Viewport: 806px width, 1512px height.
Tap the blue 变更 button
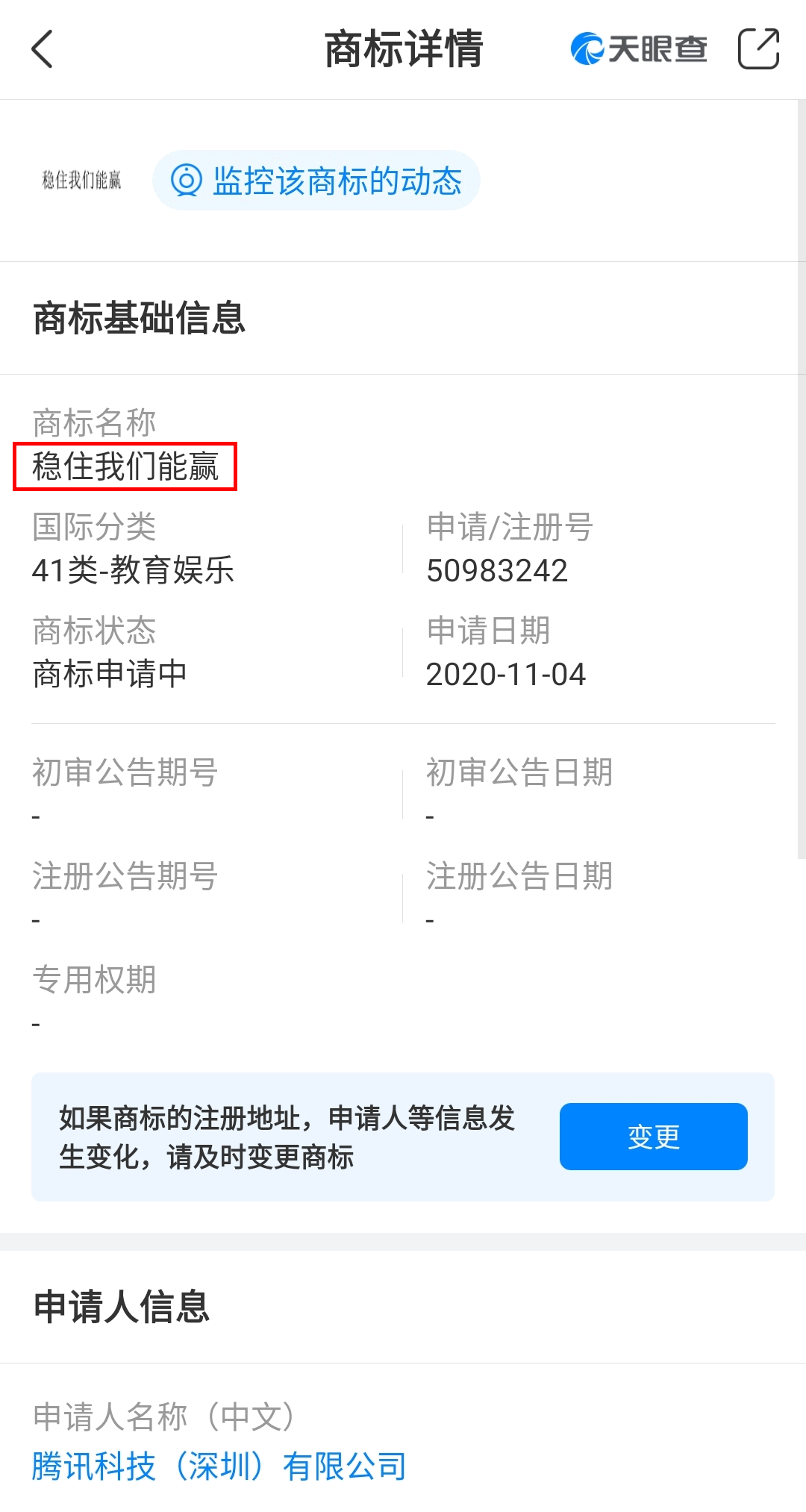(x=654, y=1137)
